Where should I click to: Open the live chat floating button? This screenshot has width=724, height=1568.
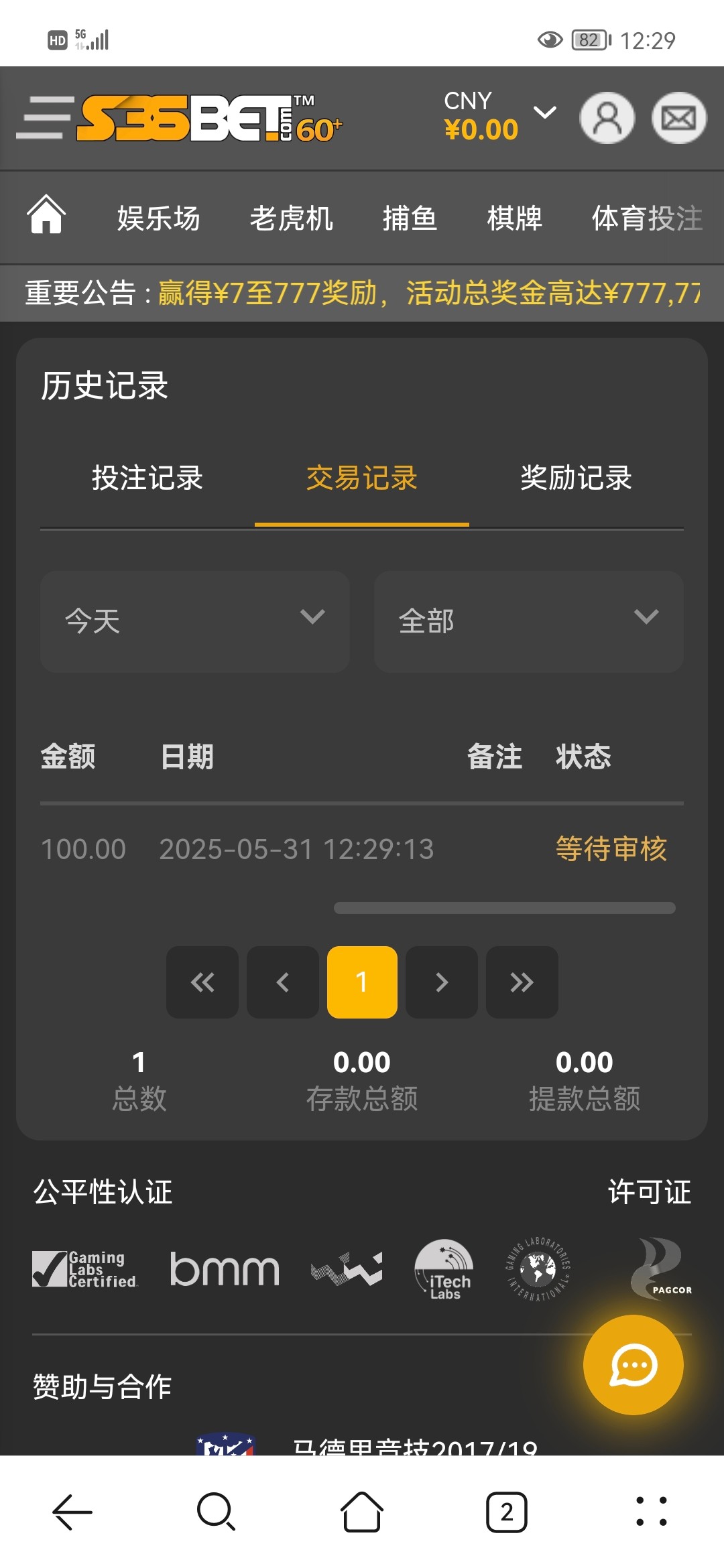click(x=633, y=1365)
